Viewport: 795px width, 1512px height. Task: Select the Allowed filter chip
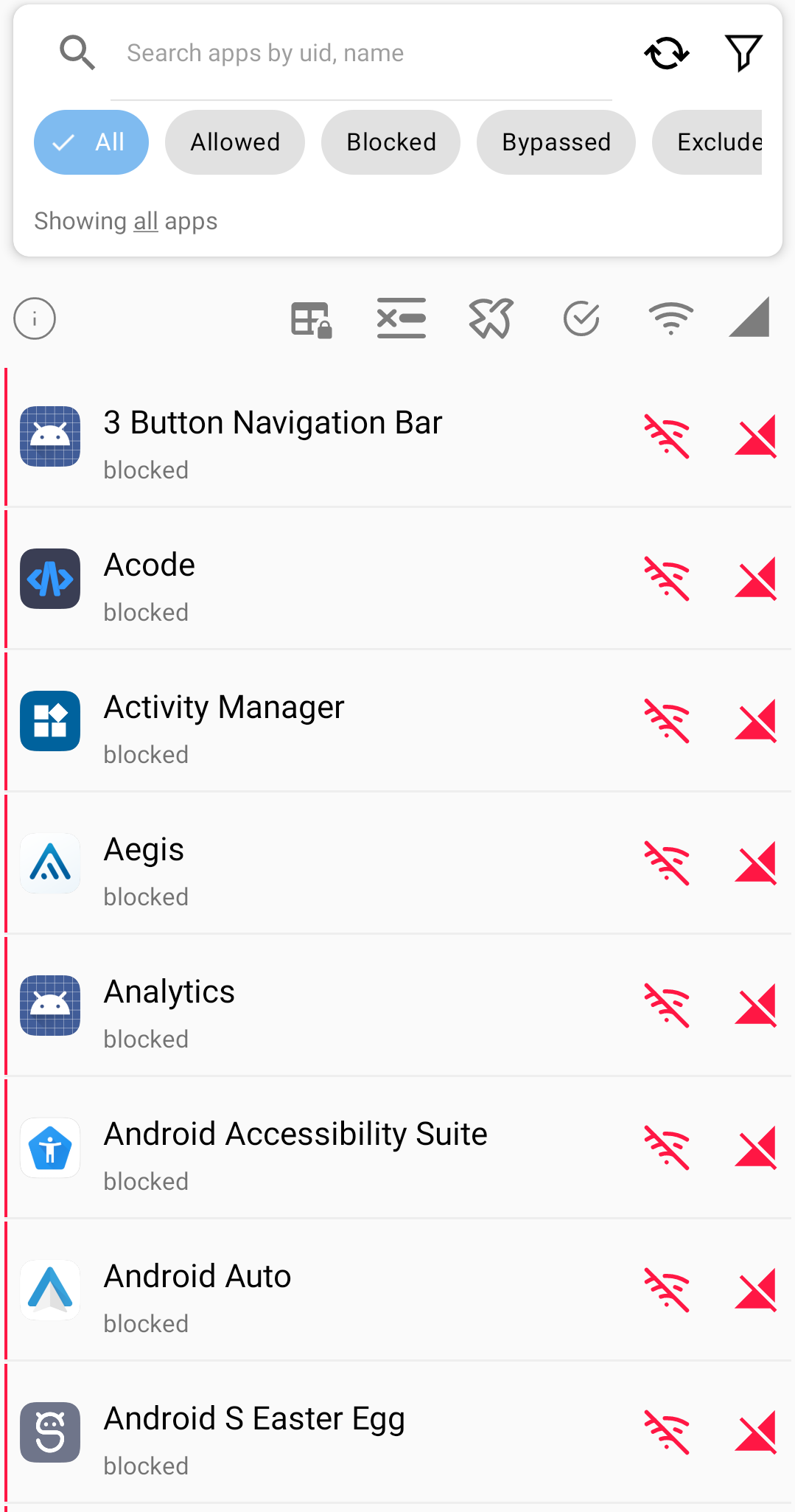pyautogui.click(x=235, y=142)
